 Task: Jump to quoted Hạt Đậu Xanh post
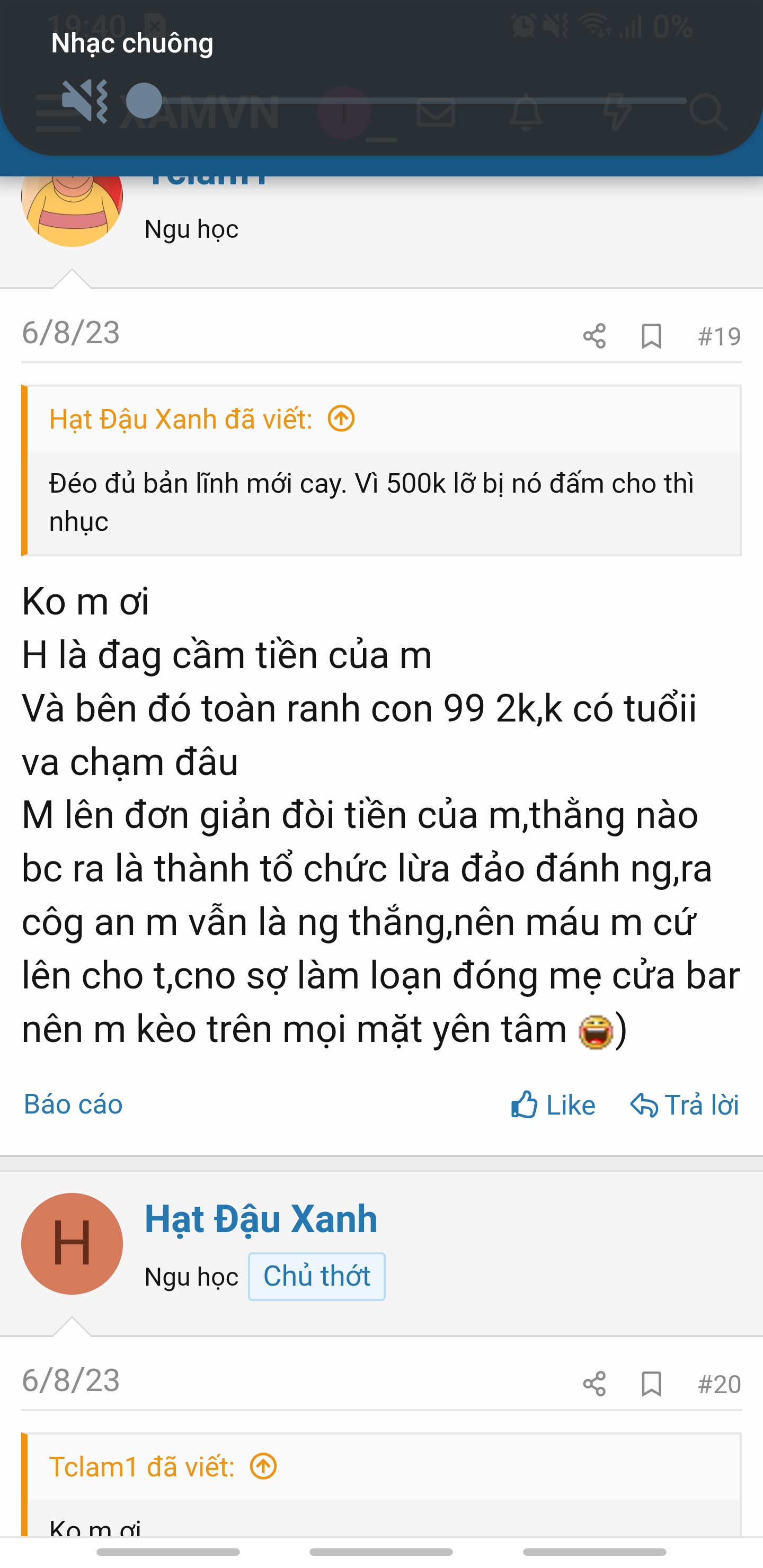341,419
